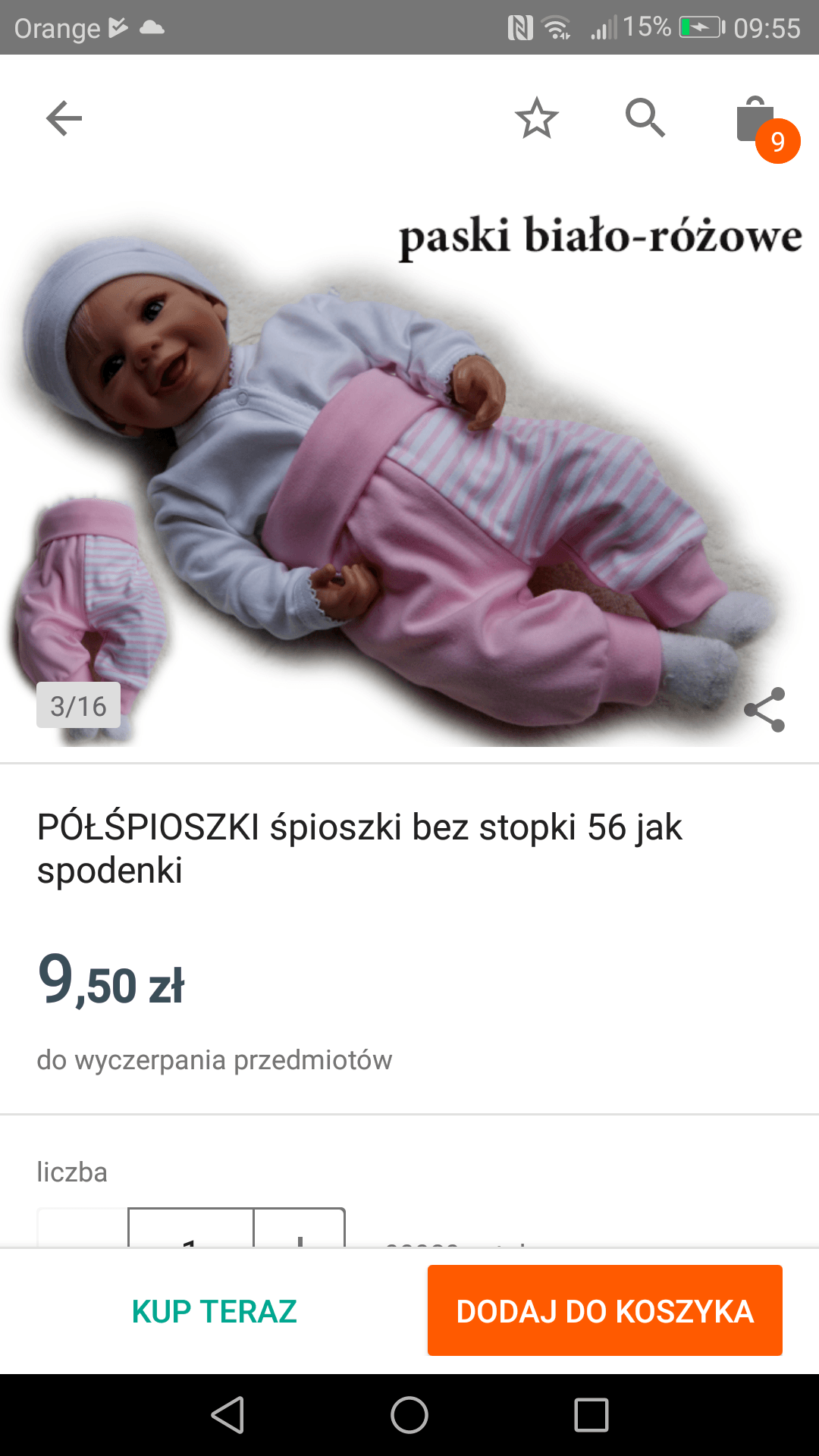Open recent apps overview
The height and width of the screenshot is (1456, 819).
click(x=591, y=1415)
